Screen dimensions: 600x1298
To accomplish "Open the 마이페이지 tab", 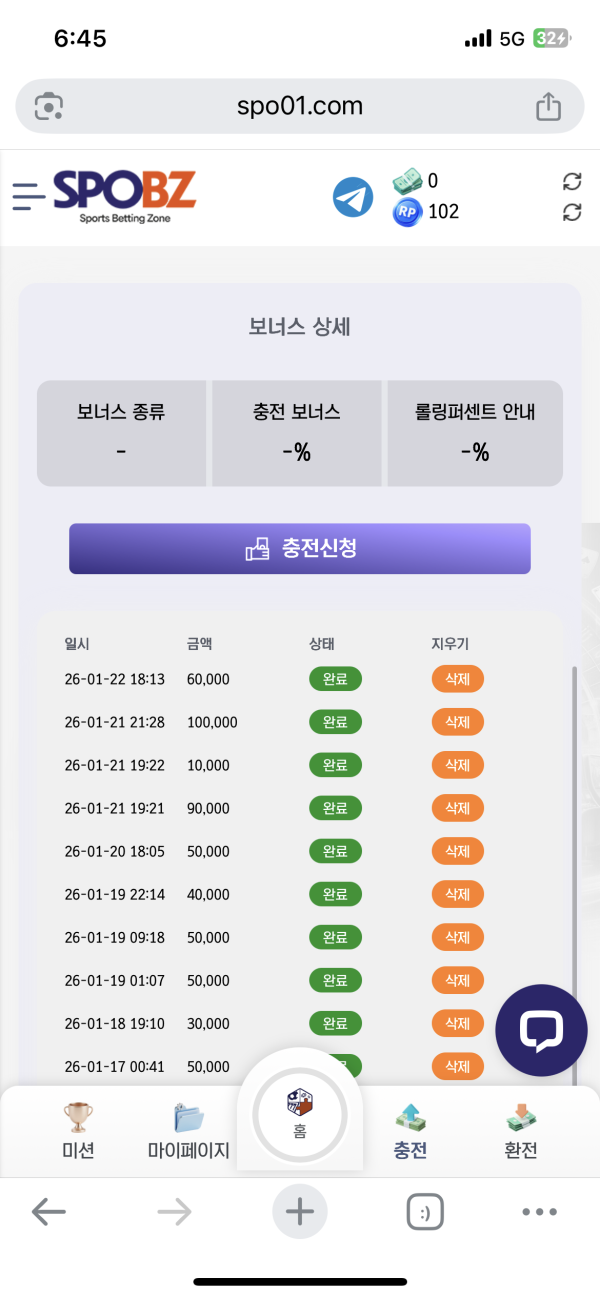I will tap(189, 1130).
